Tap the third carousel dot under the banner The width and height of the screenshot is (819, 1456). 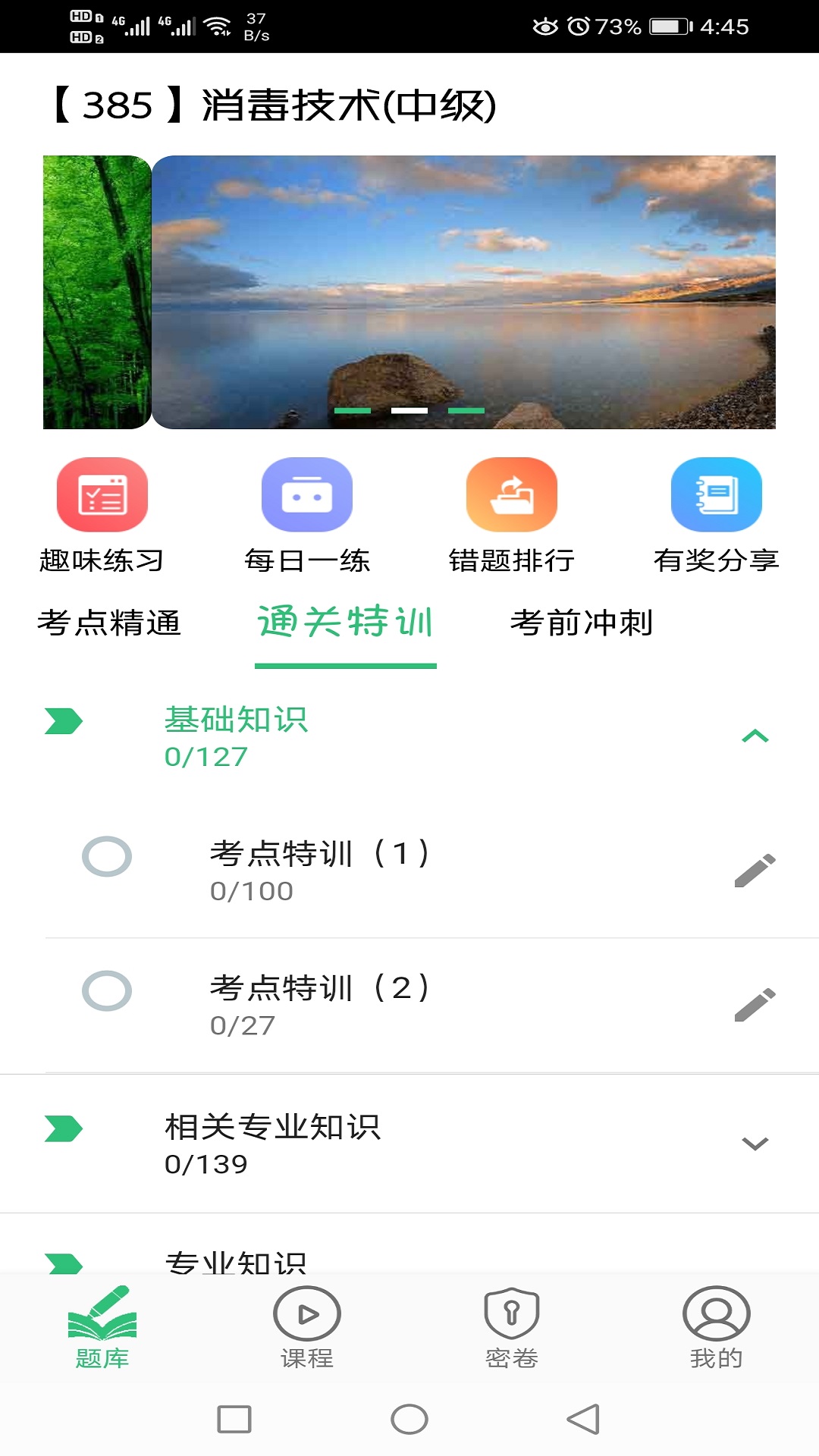click(466, 409)
